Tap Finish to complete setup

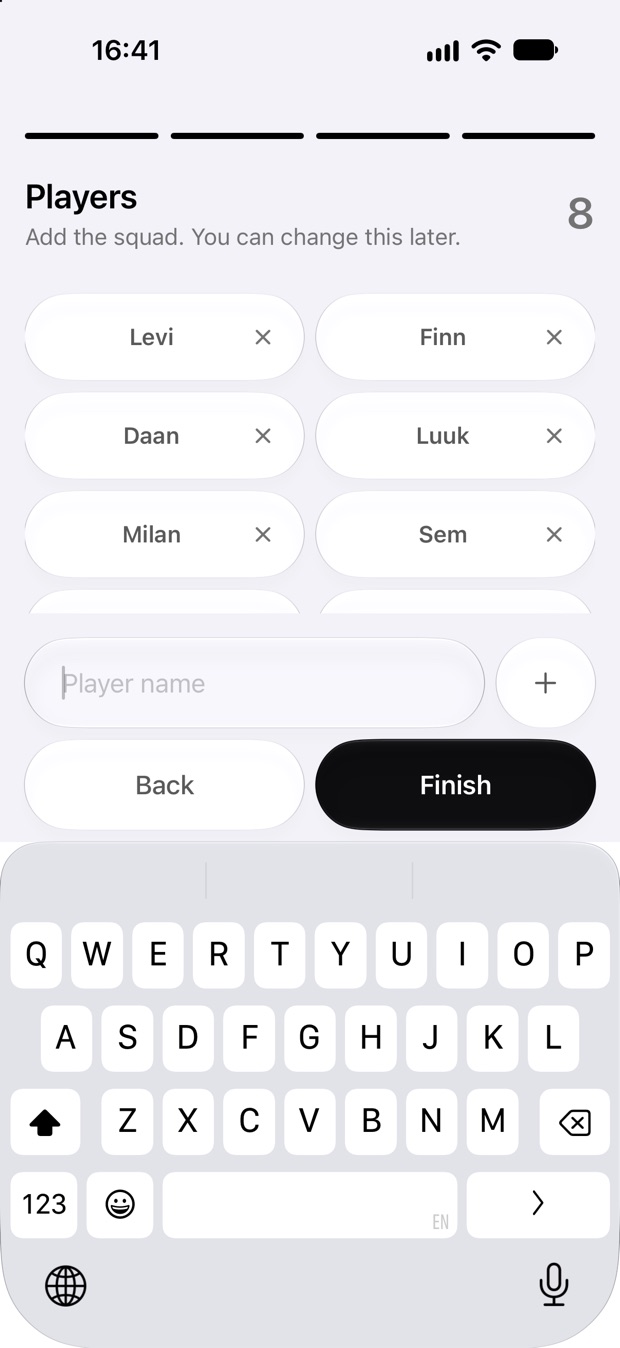click(456, 785)
